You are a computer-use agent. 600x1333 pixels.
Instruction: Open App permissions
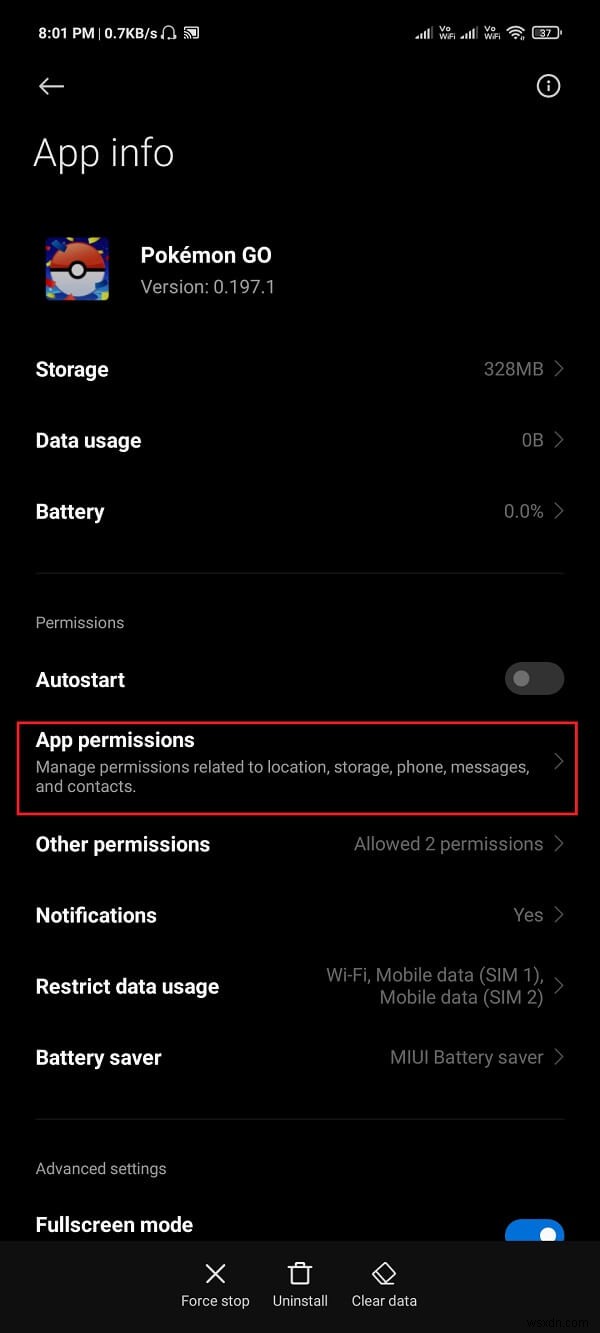coord(298,762)
